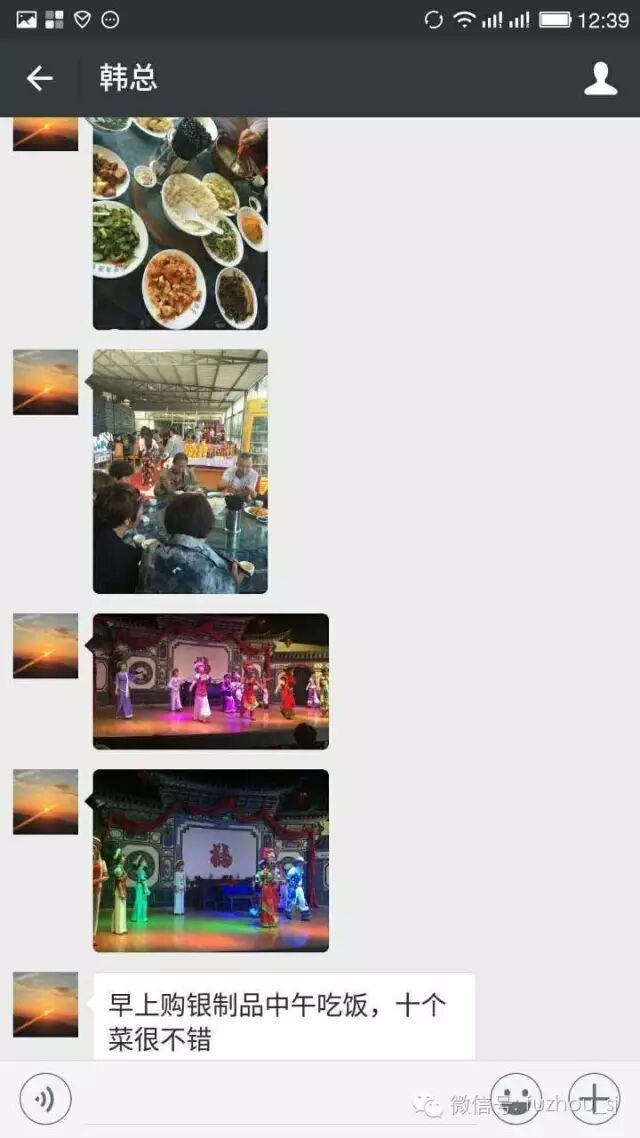Tap sender avatar beside the 早上购银制品 message
The height and width of the screenshot is (1138, 640).
pyautogui.click(x=45, y=1004)
